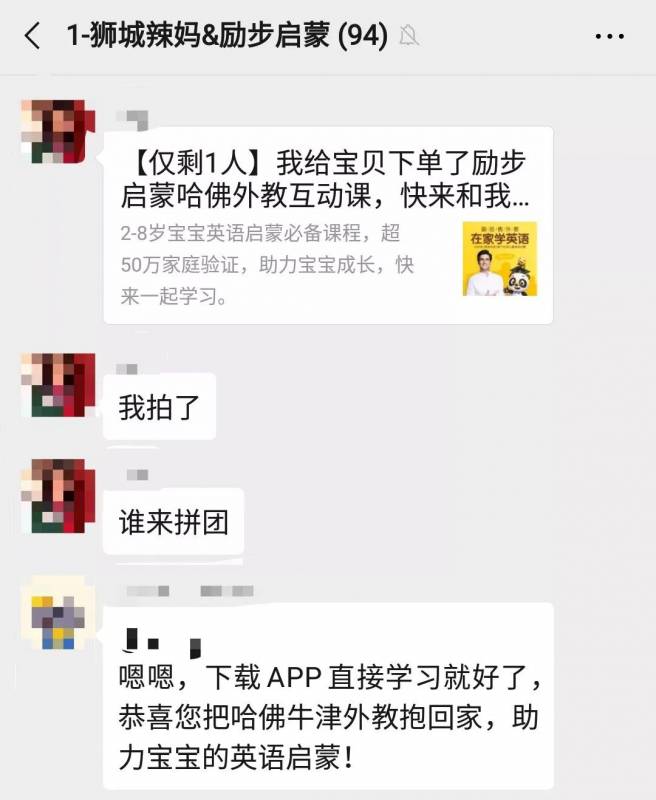Go back from the group chat
The image size is (656, 800).
[x=33, y=37]
